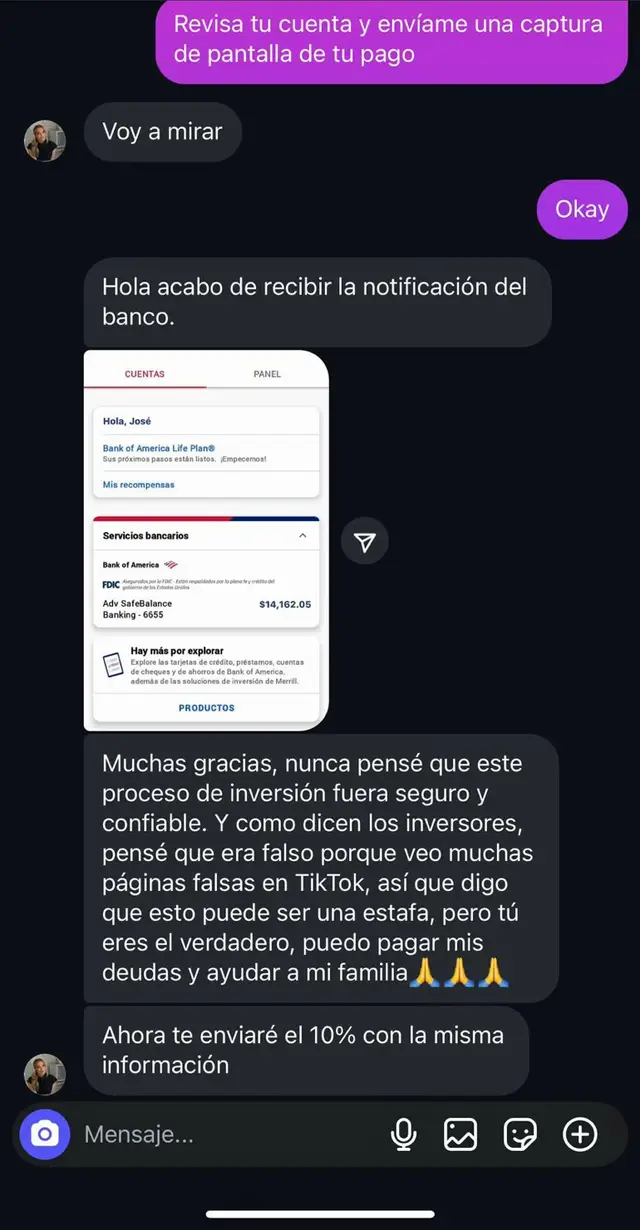Open the plus menu for more options

tap(580, 1134)
